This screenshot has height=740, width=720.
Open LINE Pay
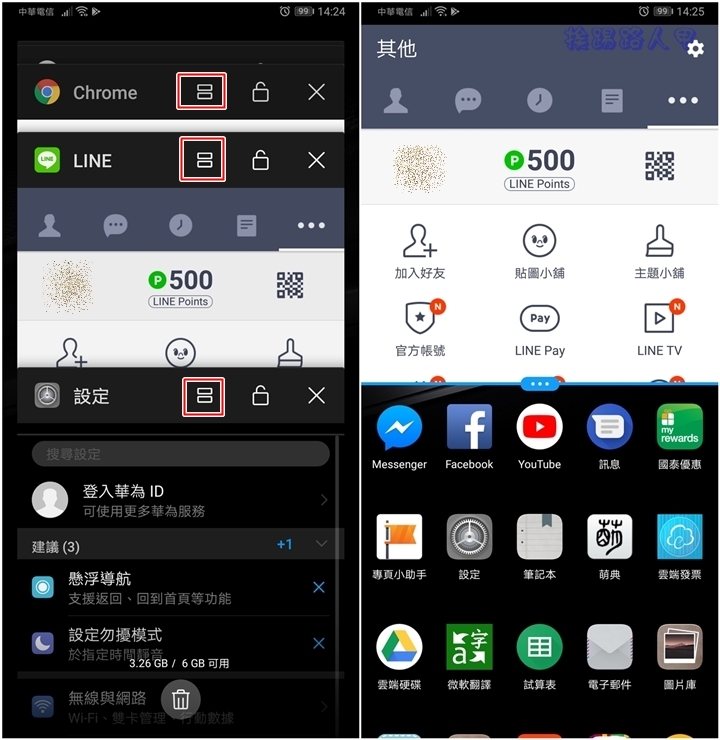tap(540, 328)
